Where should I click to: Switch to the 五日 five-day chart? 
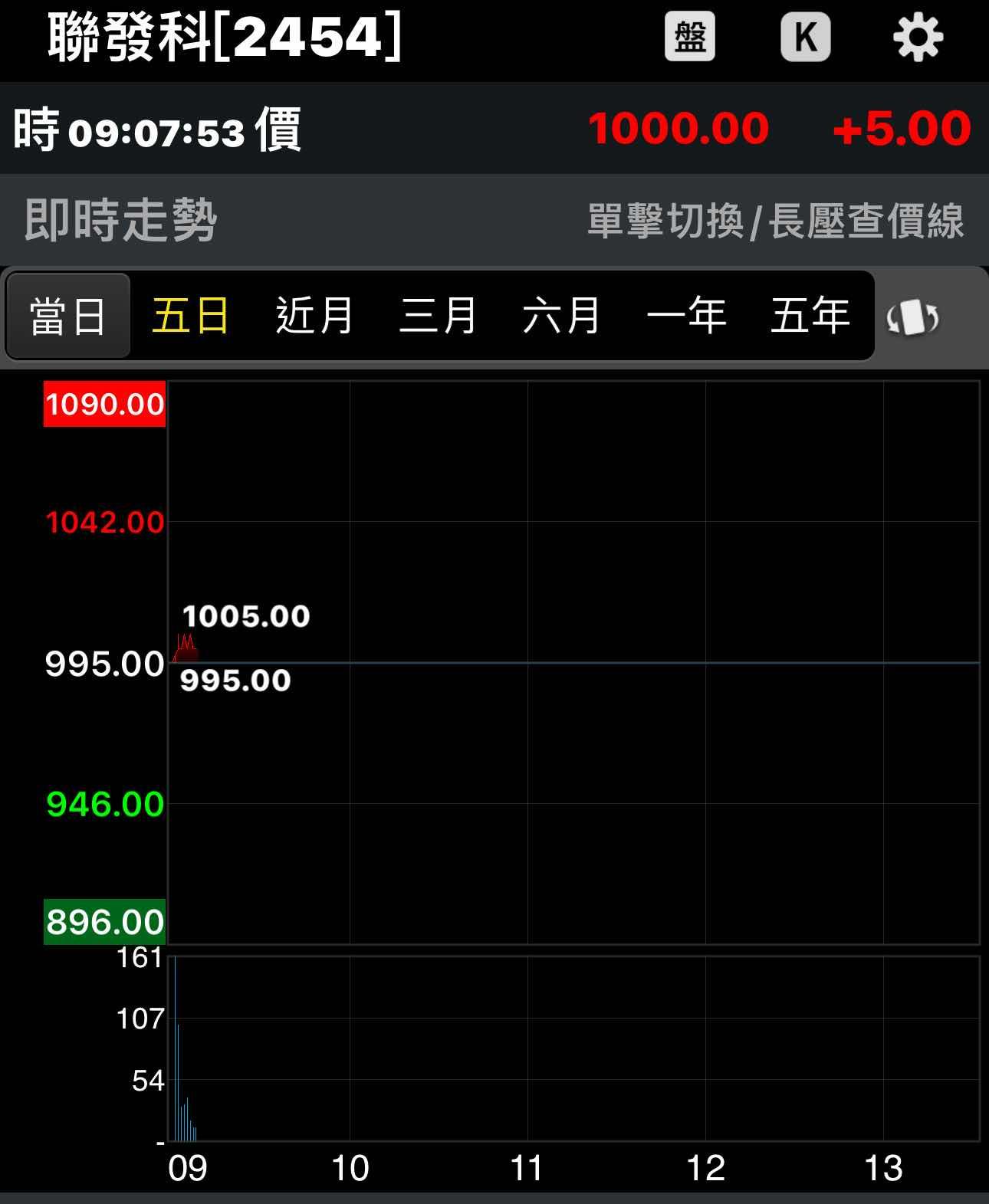191,316
